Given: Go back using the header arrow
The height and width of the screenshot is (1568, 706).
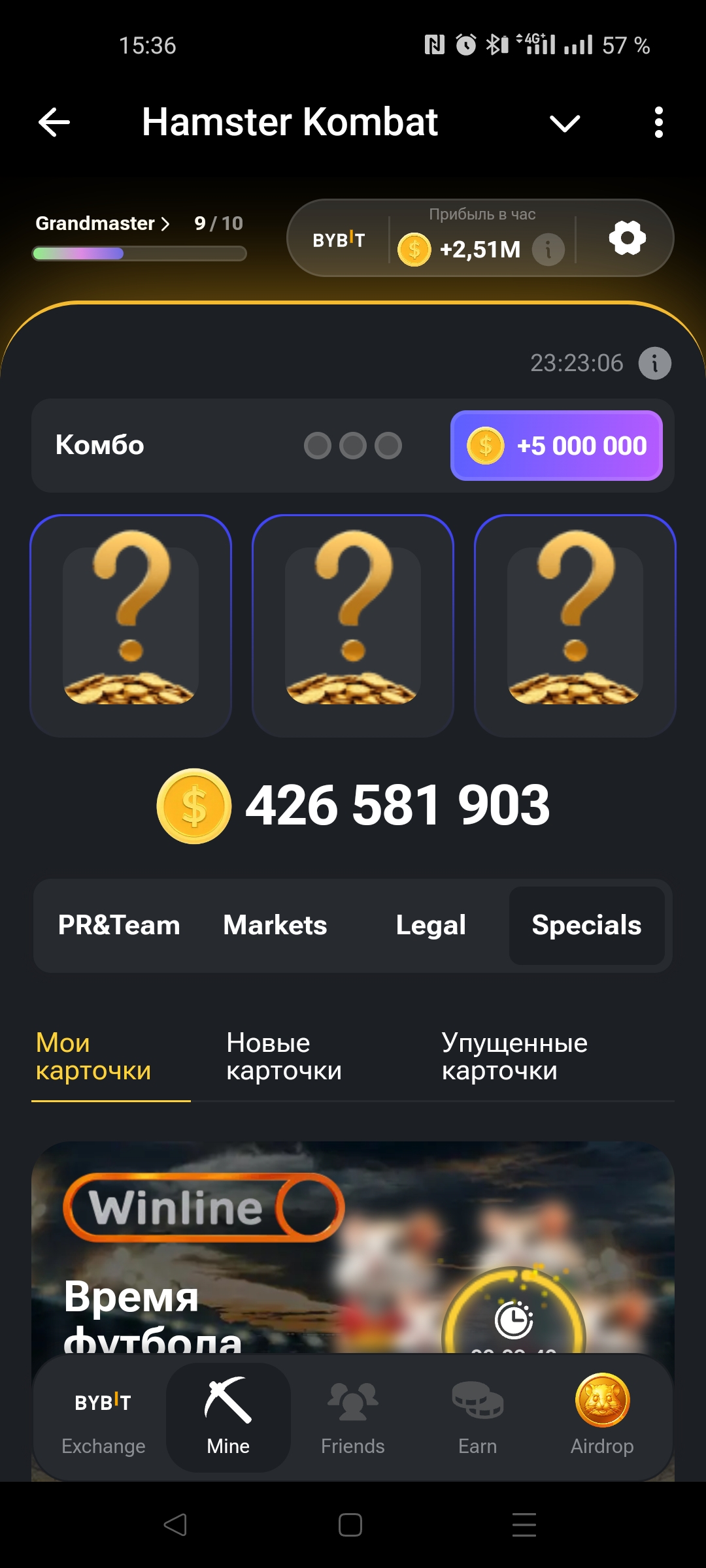Looking at the screenshot, I should click(54, 122).
